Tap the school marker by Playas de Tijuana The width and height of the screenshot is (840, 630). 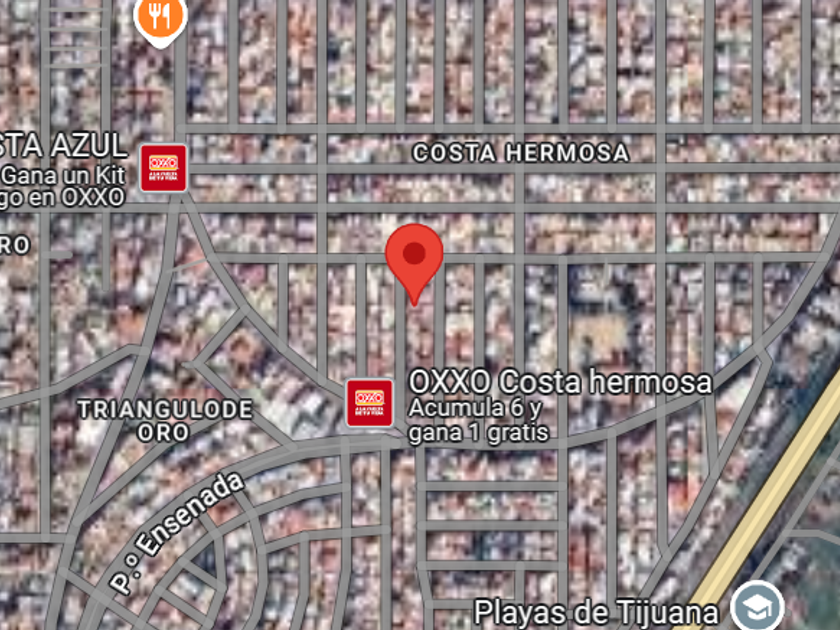pyautogui.click(x=758, y=606)
